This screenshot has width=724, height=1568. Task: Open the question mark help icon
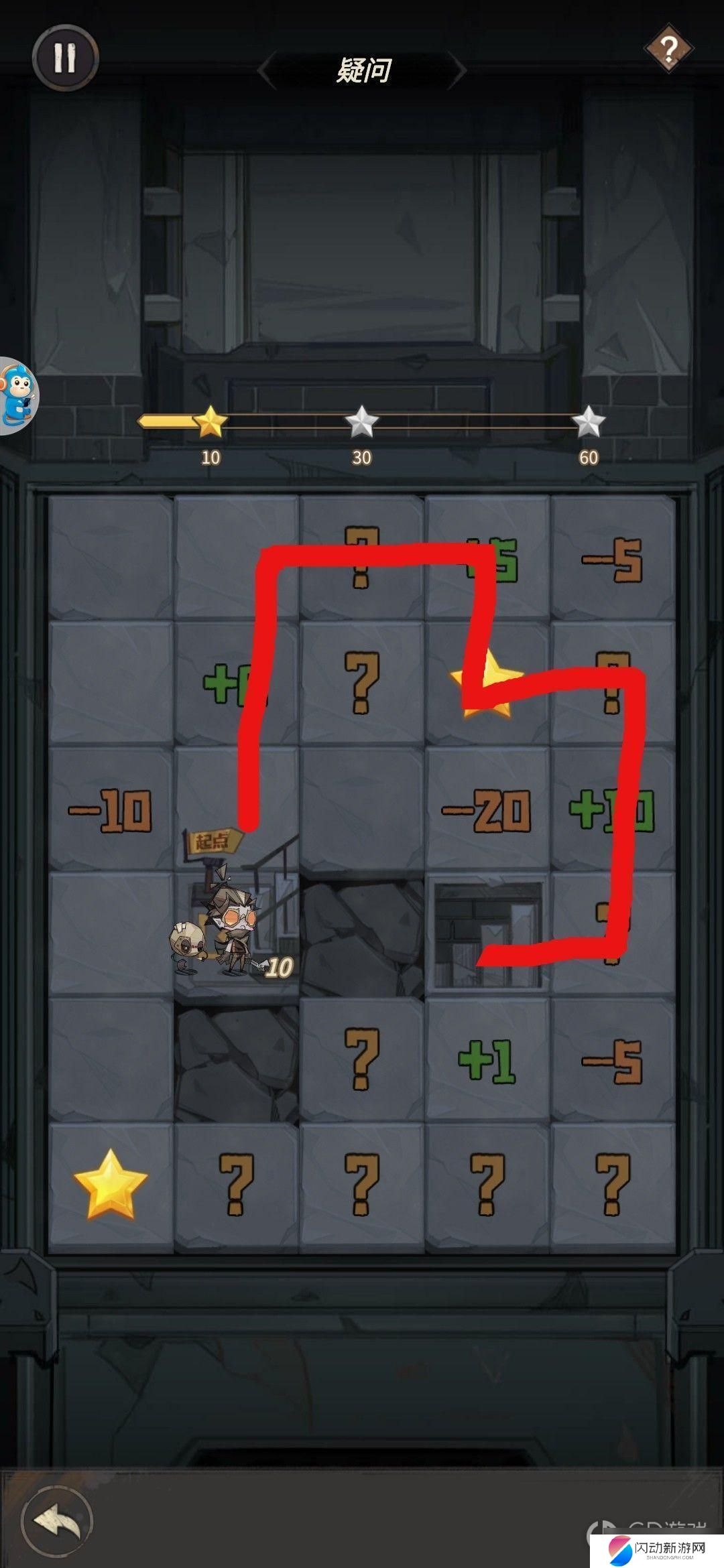pos(668,49)
